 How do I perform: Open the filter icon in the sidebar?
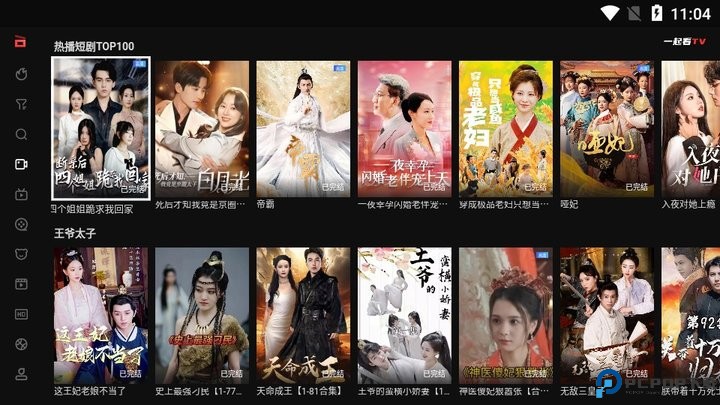point(21,104)
